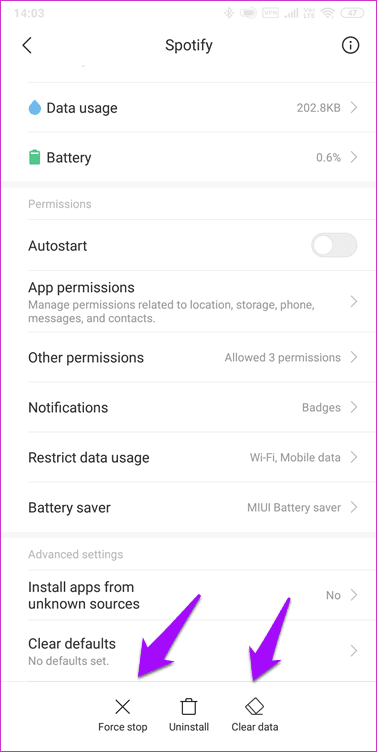View Battery usage for Spotify
377x752 pixels.
click(188, 157)
